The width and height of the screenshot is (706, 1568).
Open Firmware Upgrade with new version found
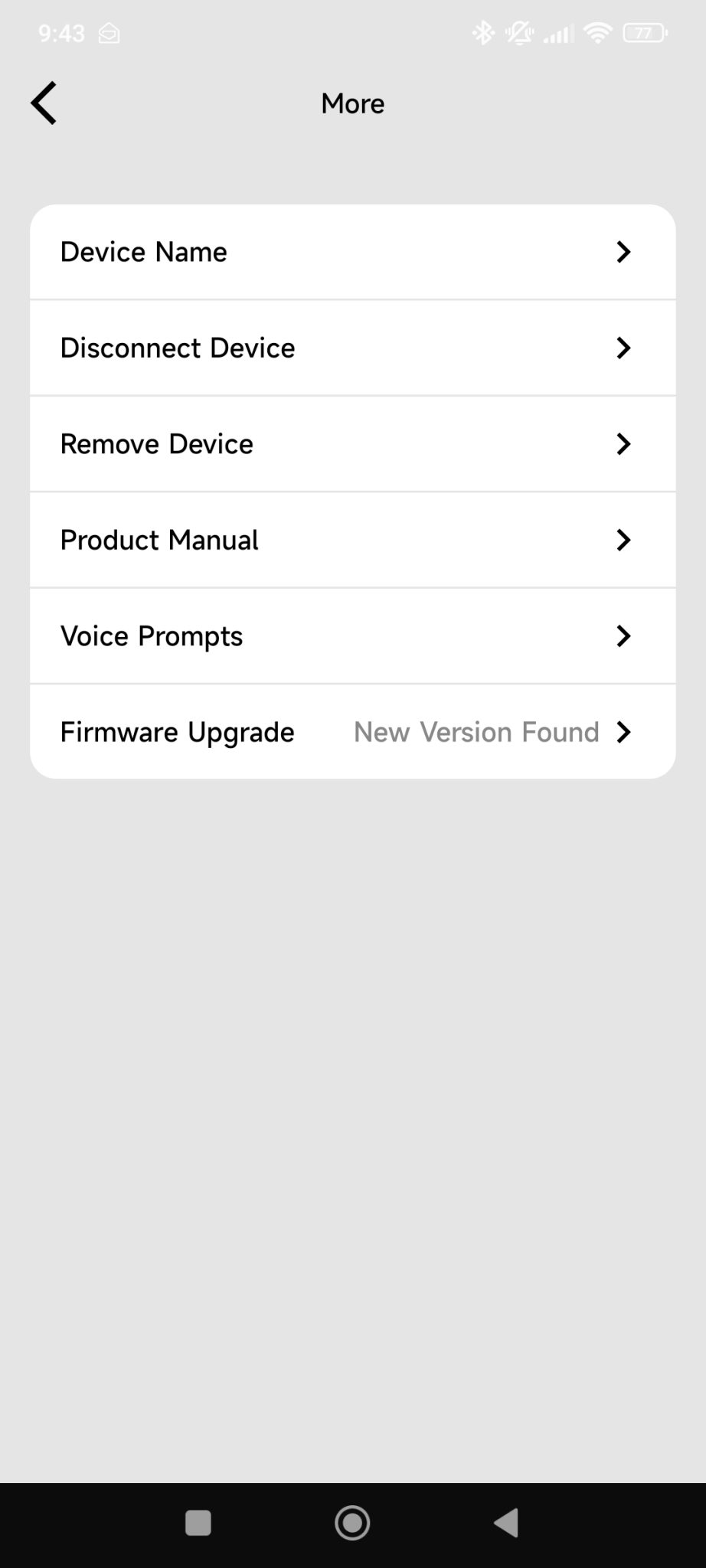(352, 732)
